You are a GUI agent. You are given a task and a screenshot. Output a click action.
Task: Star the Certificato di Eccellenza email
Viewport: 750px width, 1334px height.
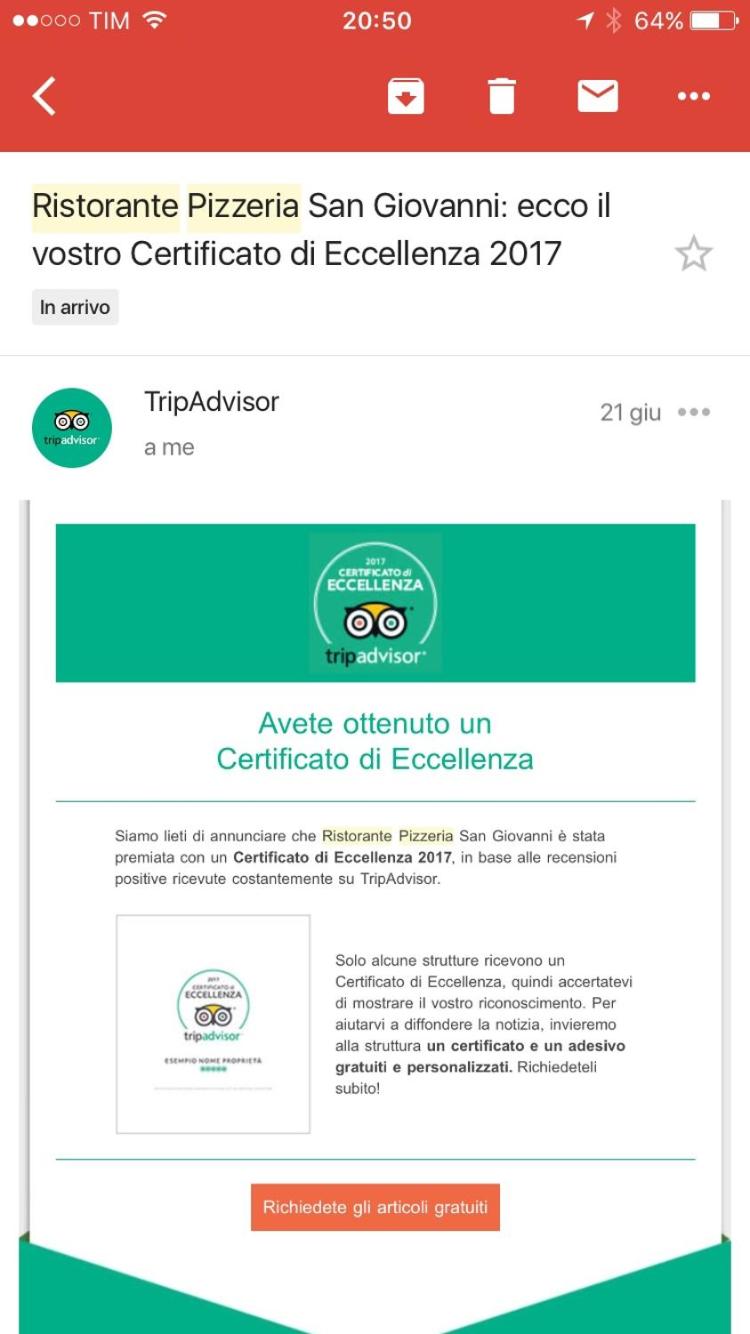point(693,254)
